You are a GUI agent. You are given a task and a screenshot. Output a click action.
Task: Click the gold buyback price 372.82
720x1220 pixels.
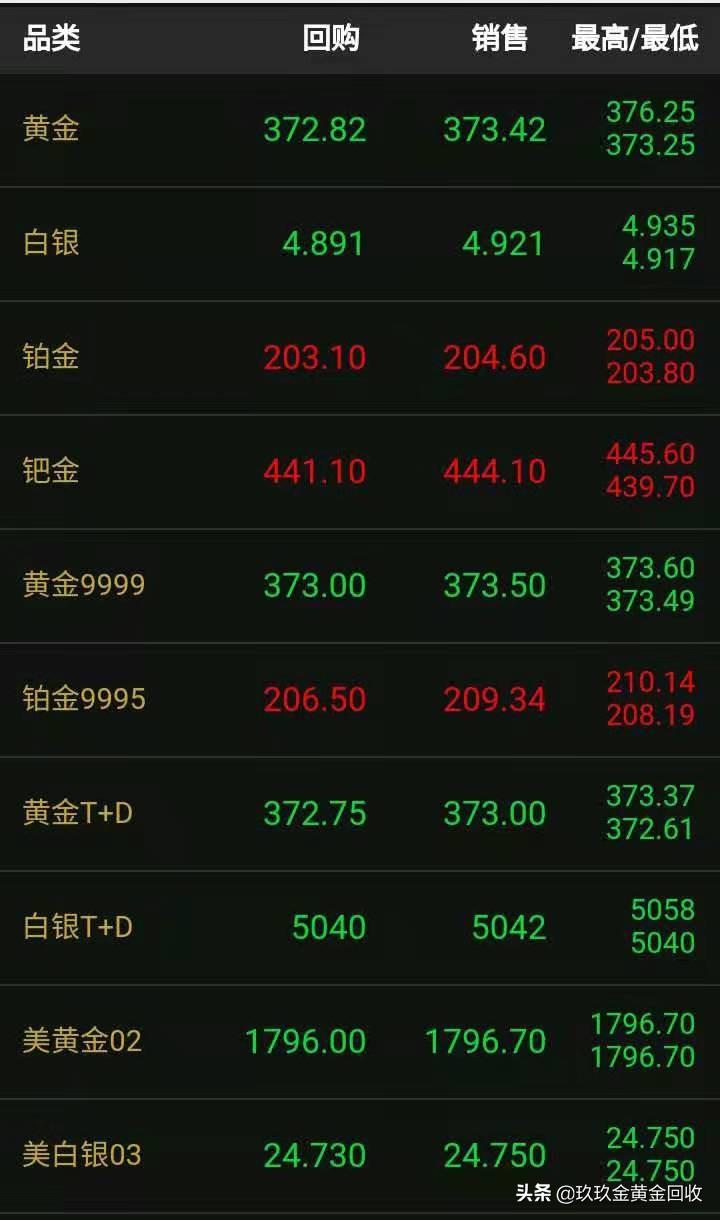tap(313, 130)
